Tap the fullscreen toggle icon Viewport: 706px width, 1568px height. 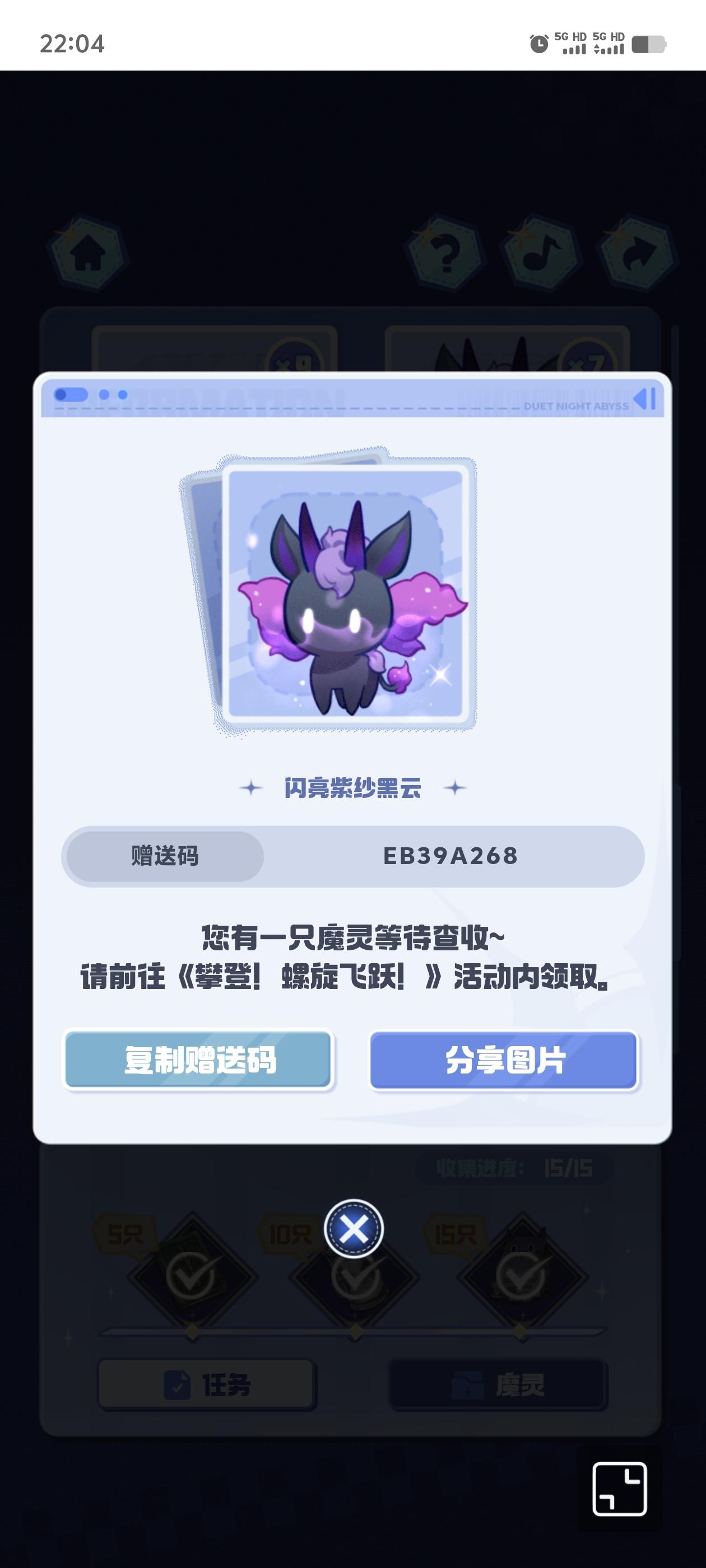point(620,1488)
